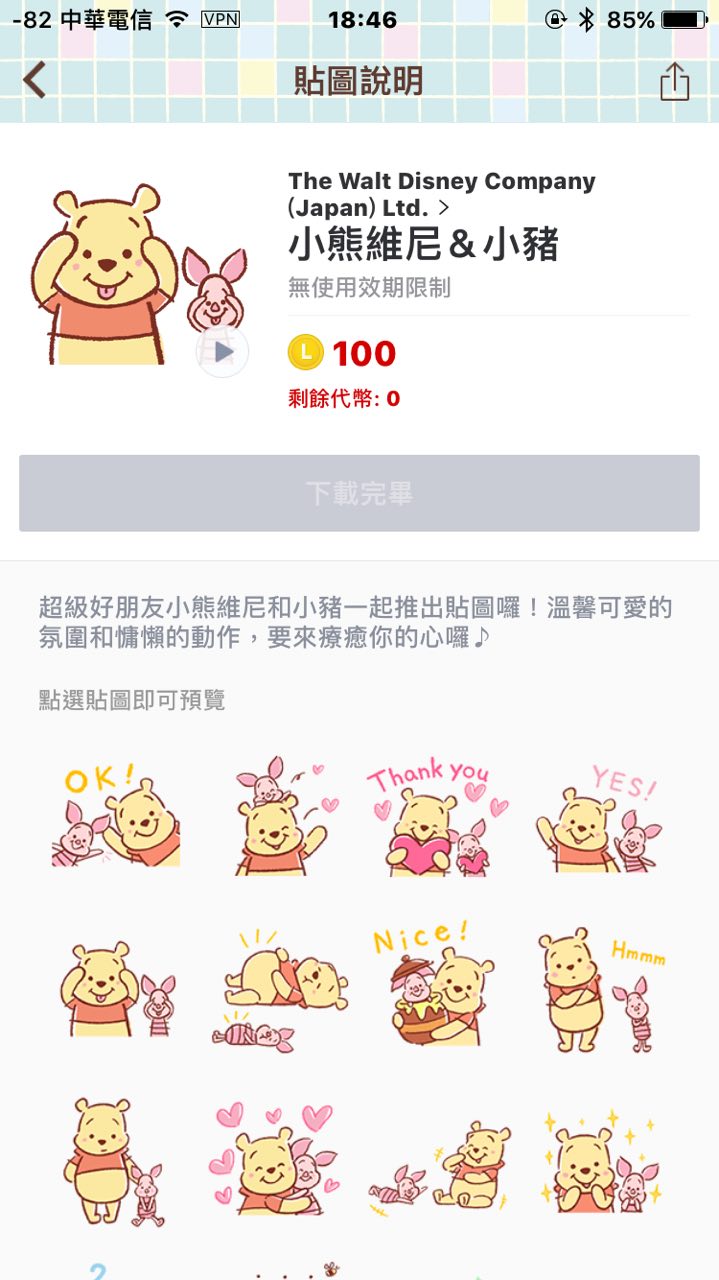Screen dimensions: 719x1280
Task: Open The Walt Disney Company (Japan) Ltd. page
Action: pyautogui.click(x=441, y=195)
